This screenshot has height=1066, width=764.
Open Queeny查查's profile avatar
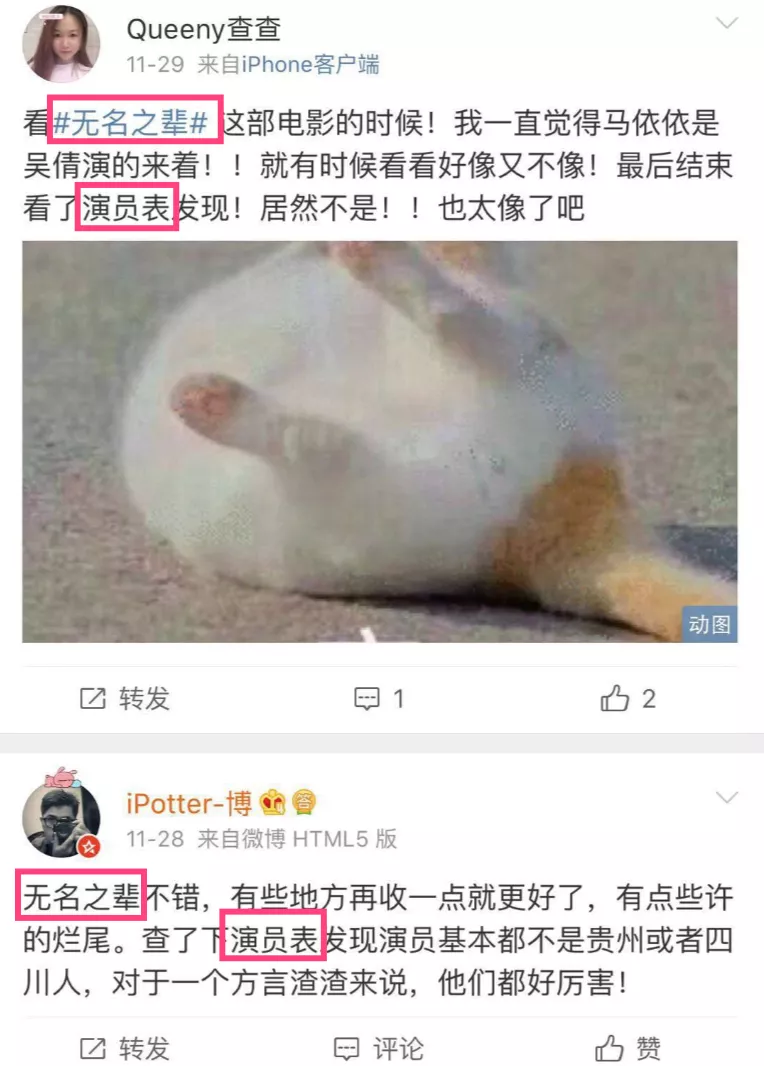61,44
